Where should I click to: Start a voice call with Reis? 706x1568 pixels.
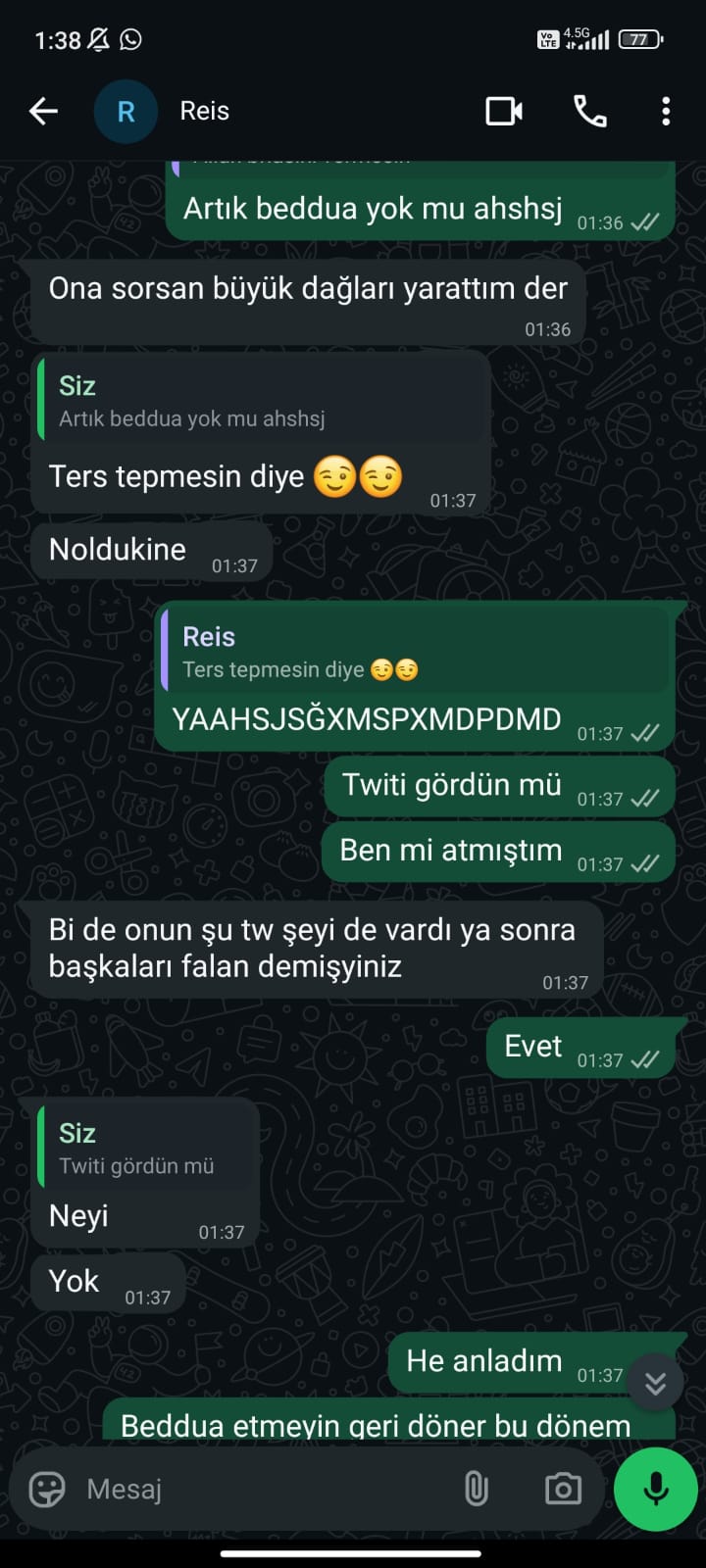589,112
